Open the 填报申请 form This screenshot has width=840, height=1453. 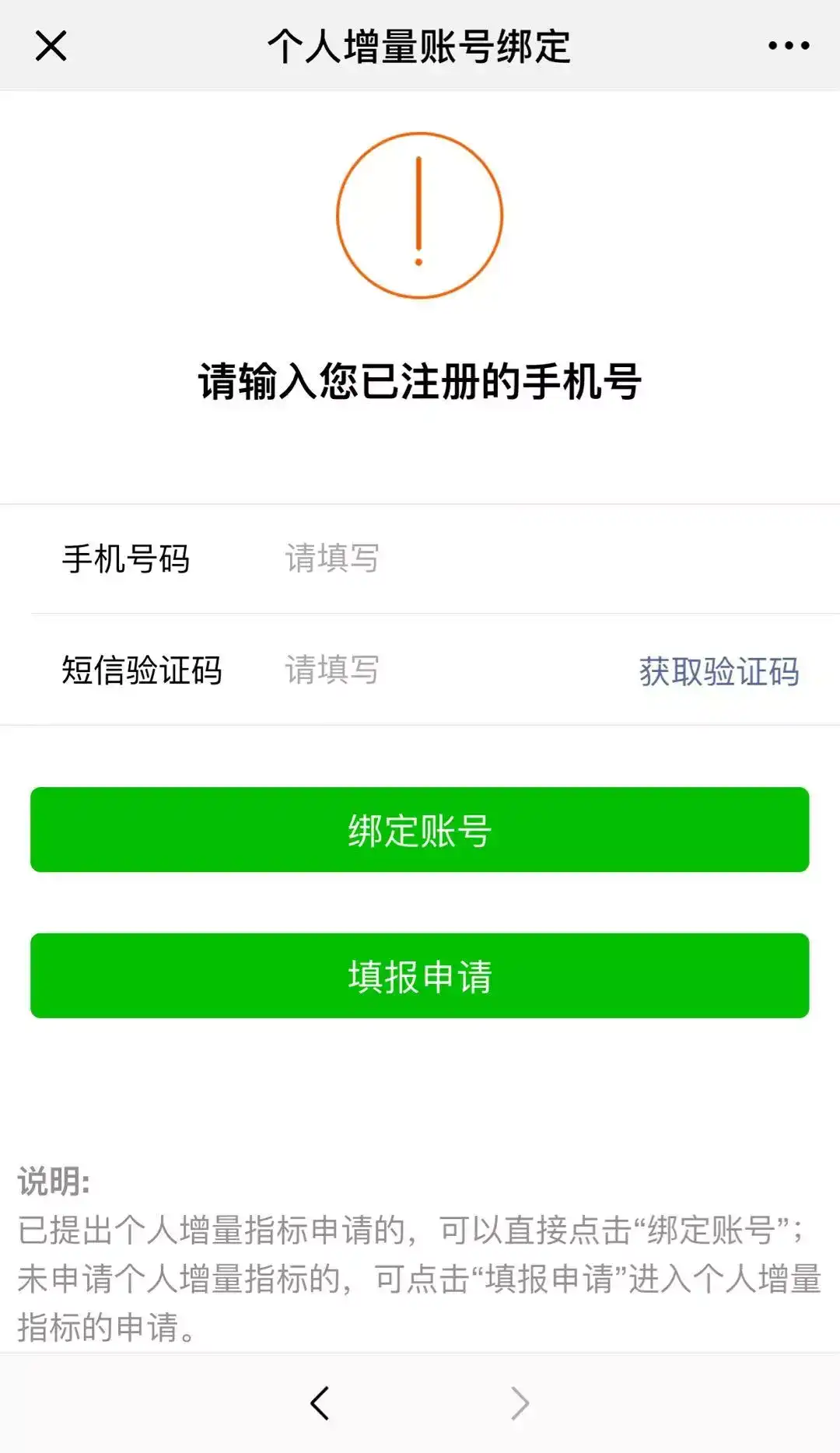tap(420, 975)
